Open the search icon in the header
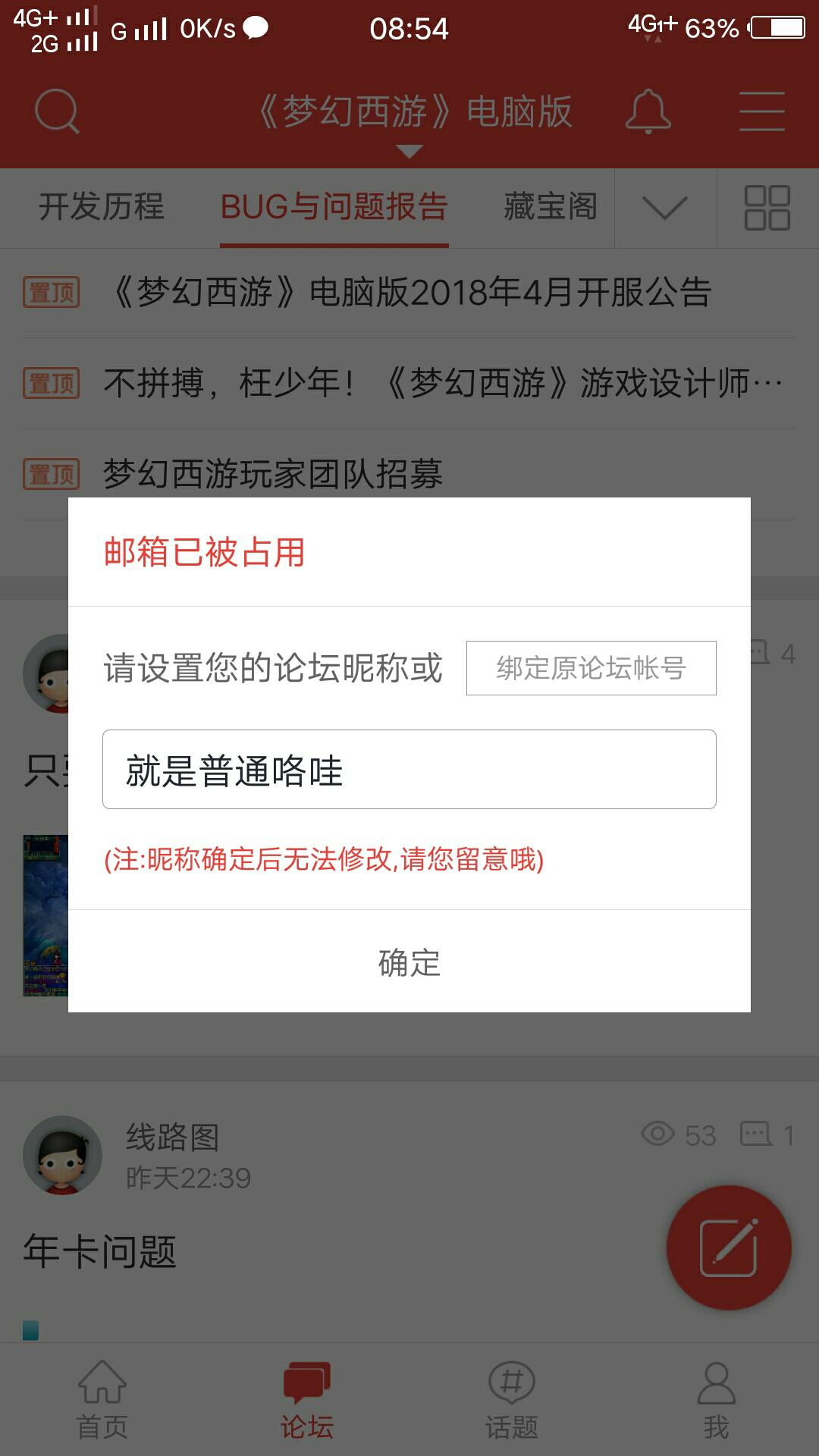819x1456 pixels. (57, 111)
